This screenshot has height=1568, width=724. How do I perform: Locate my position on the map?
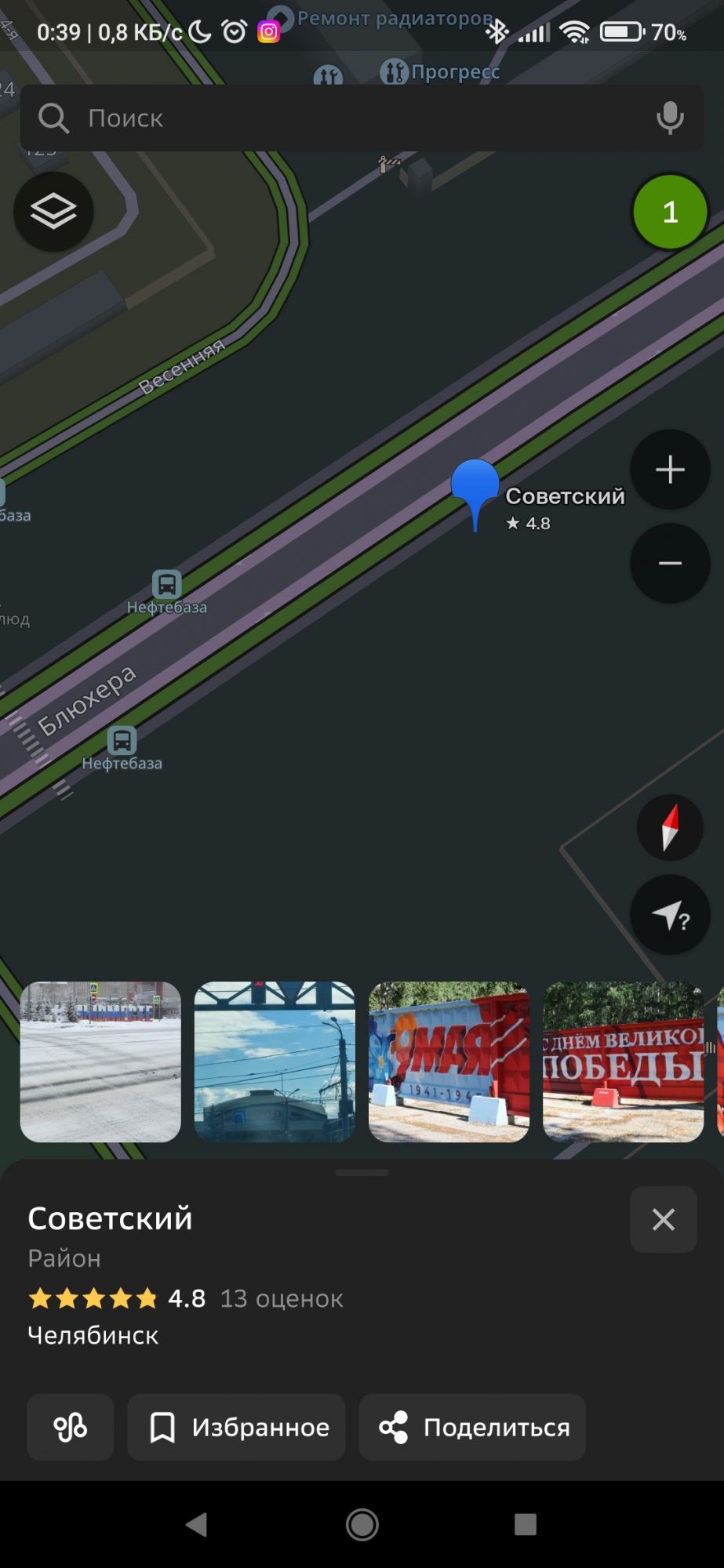[x=670, y=914]
